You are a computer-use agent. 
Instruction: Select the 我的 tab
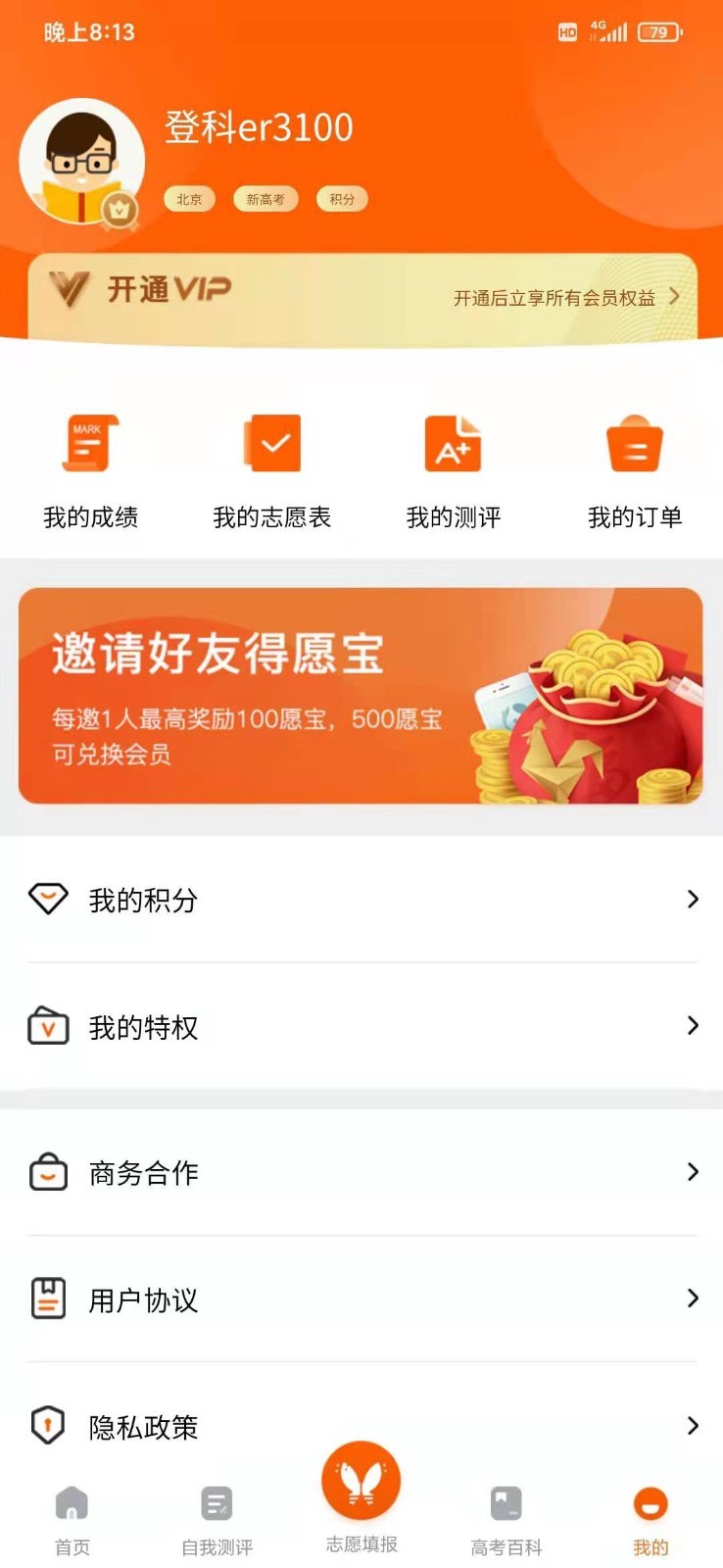pos(650,1519)
